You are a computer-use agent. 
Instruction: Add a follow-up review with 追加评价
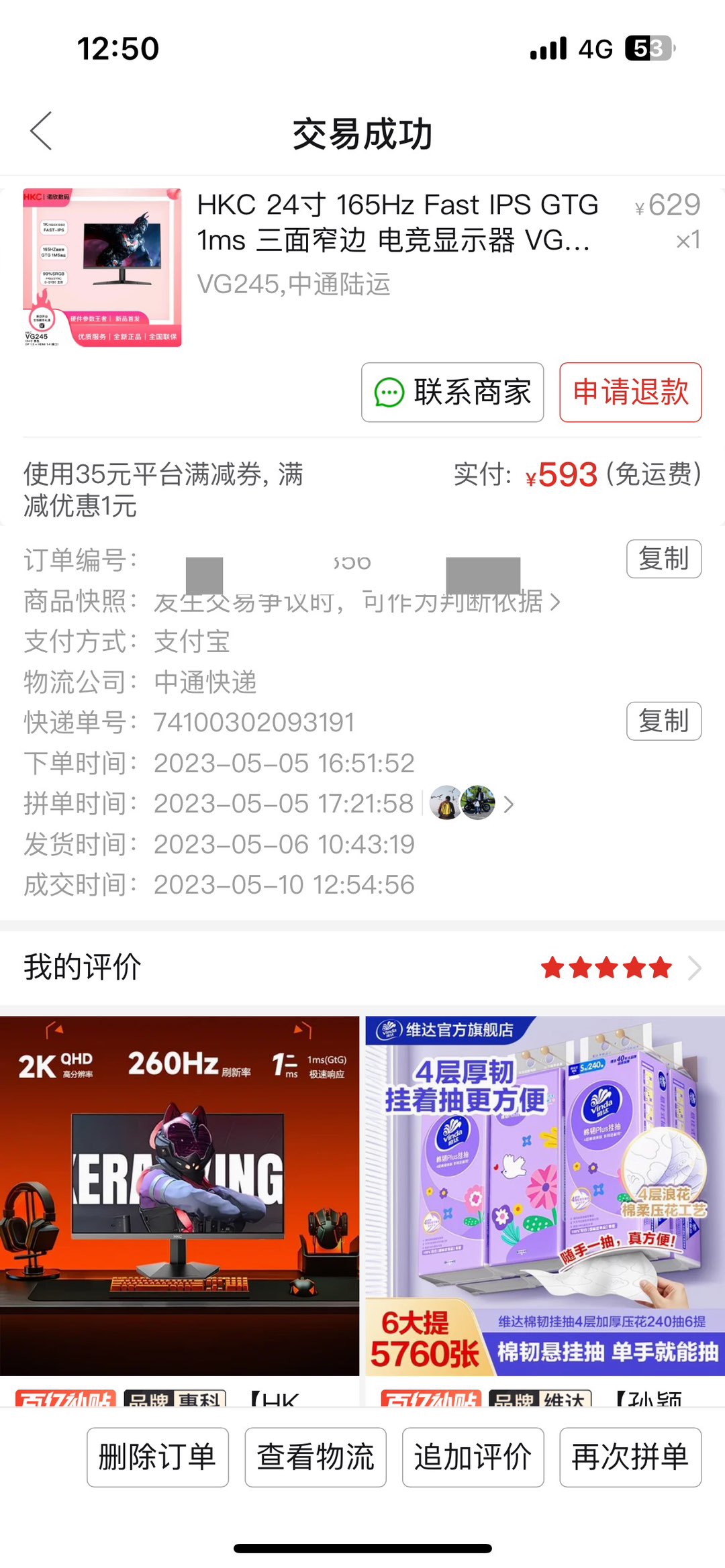tap(473, 1457)
